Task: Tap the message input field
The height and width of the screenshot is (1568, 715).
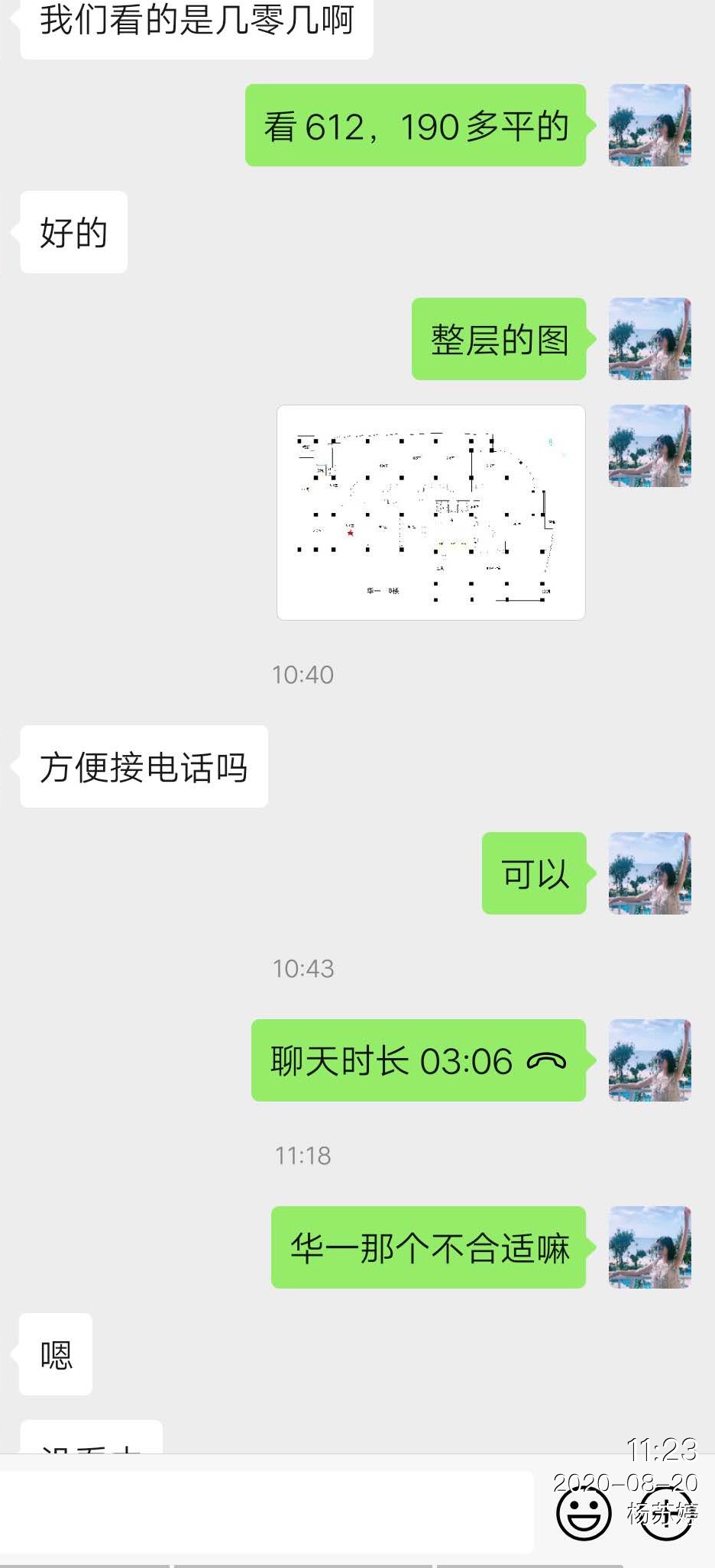Action: (x=267, y=1512)
